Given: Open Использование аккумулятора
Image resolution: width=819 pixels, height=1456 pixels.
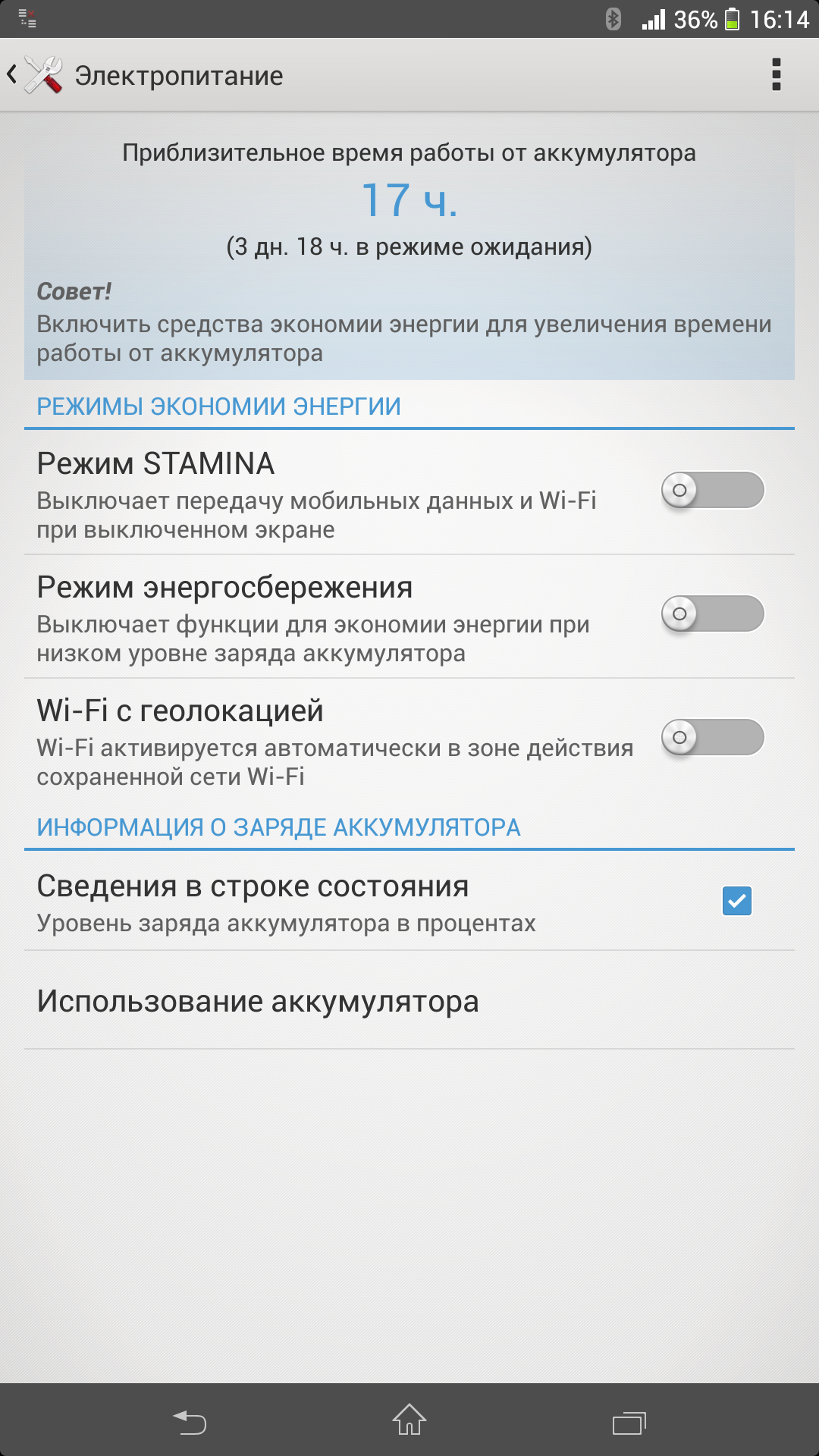Looking at the screenshot, I should [x=409, y=1001].
